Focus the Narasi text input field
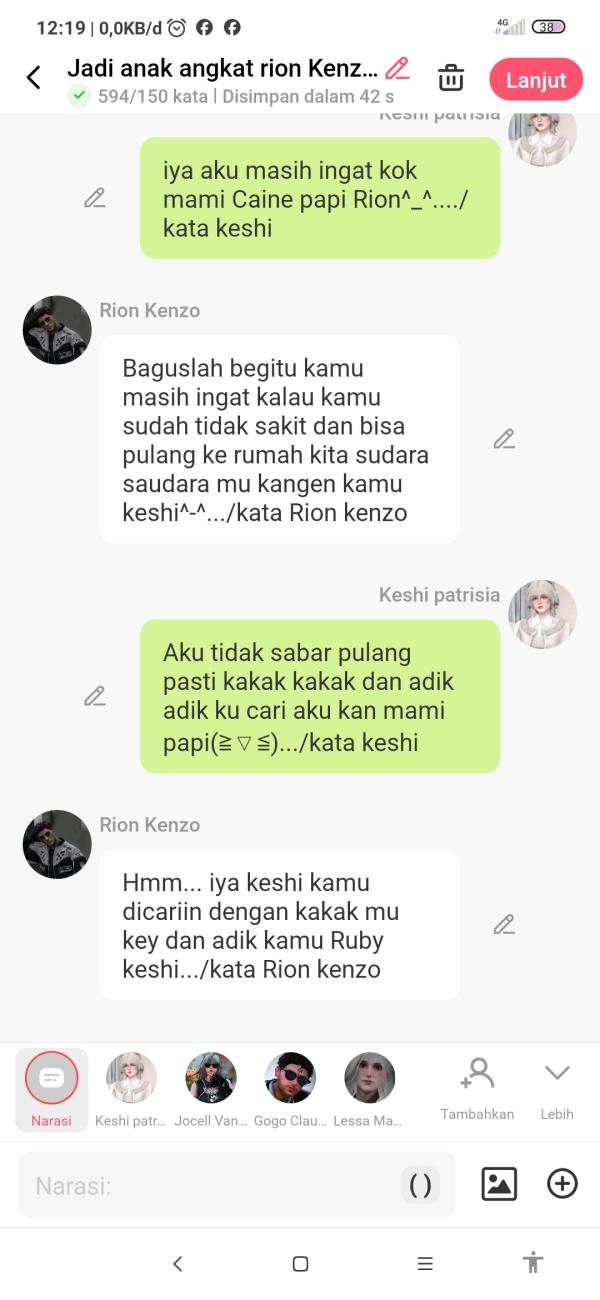This screenshot has width=600, height=1300. [210, 1186]
